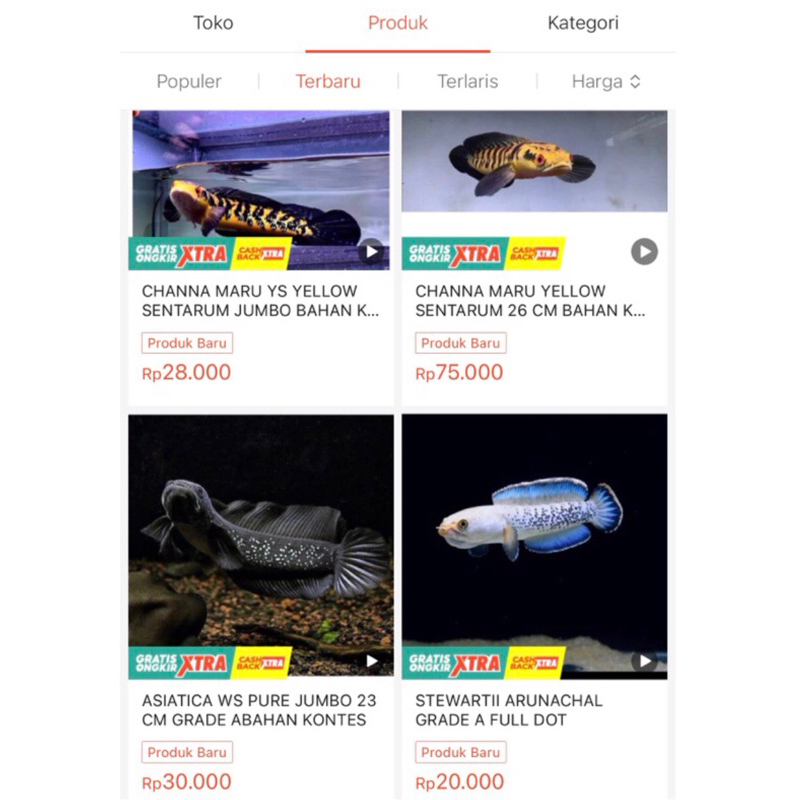The image size is (800, 800).
Task: Open Stewartii Arunachal Grade A Full Dot product
Action: [534, 709]
